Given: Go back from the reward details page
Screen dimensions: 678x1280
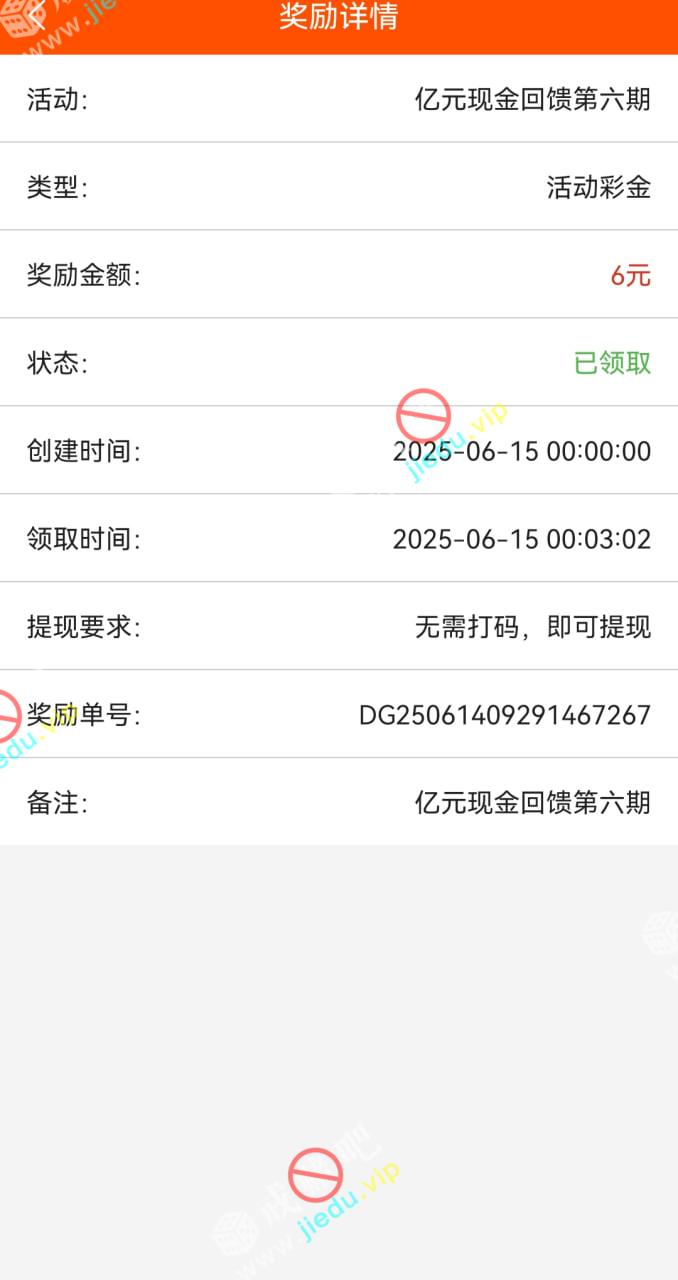Looking at the screenshot, I should [x=36, y=16].
